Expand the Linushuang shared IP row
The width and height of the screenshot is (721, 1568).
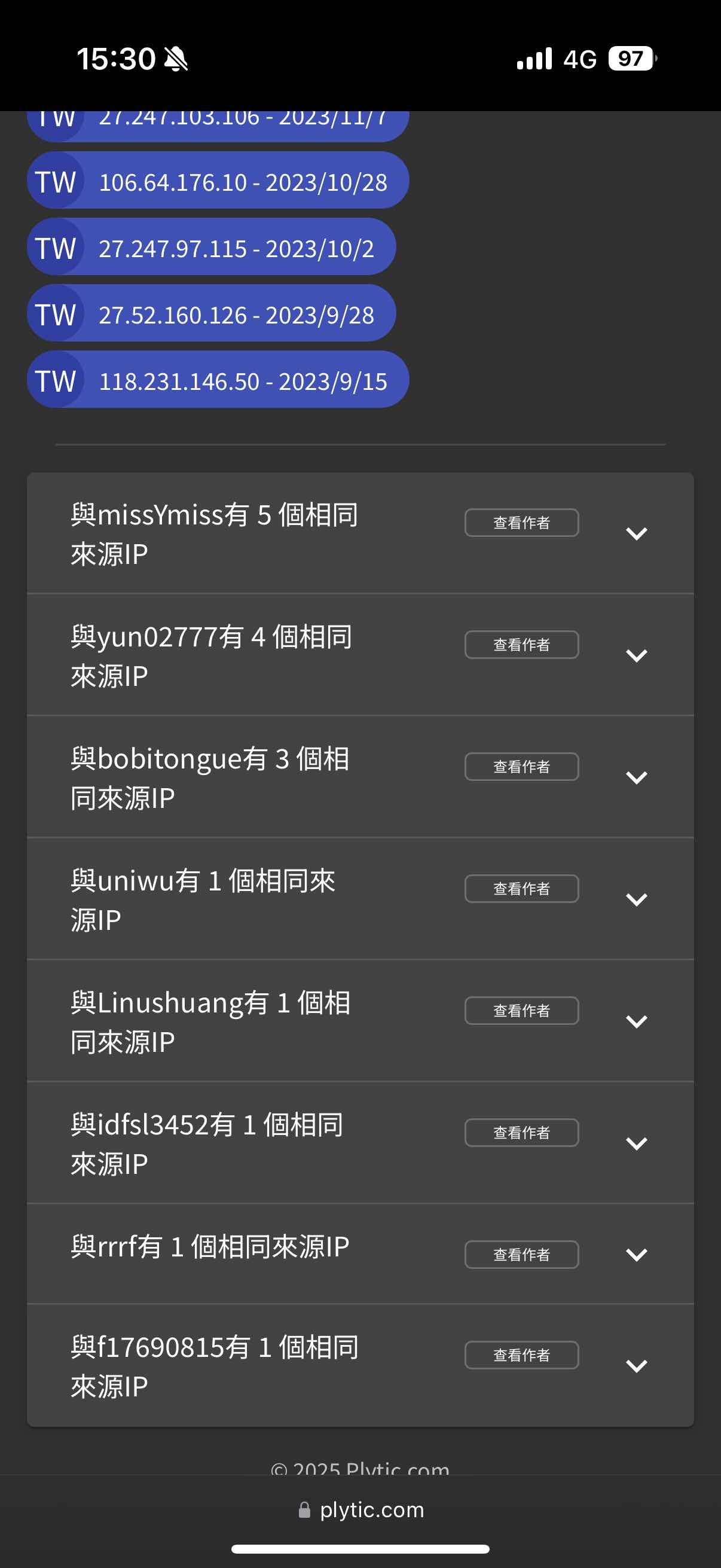[636, 1021]
